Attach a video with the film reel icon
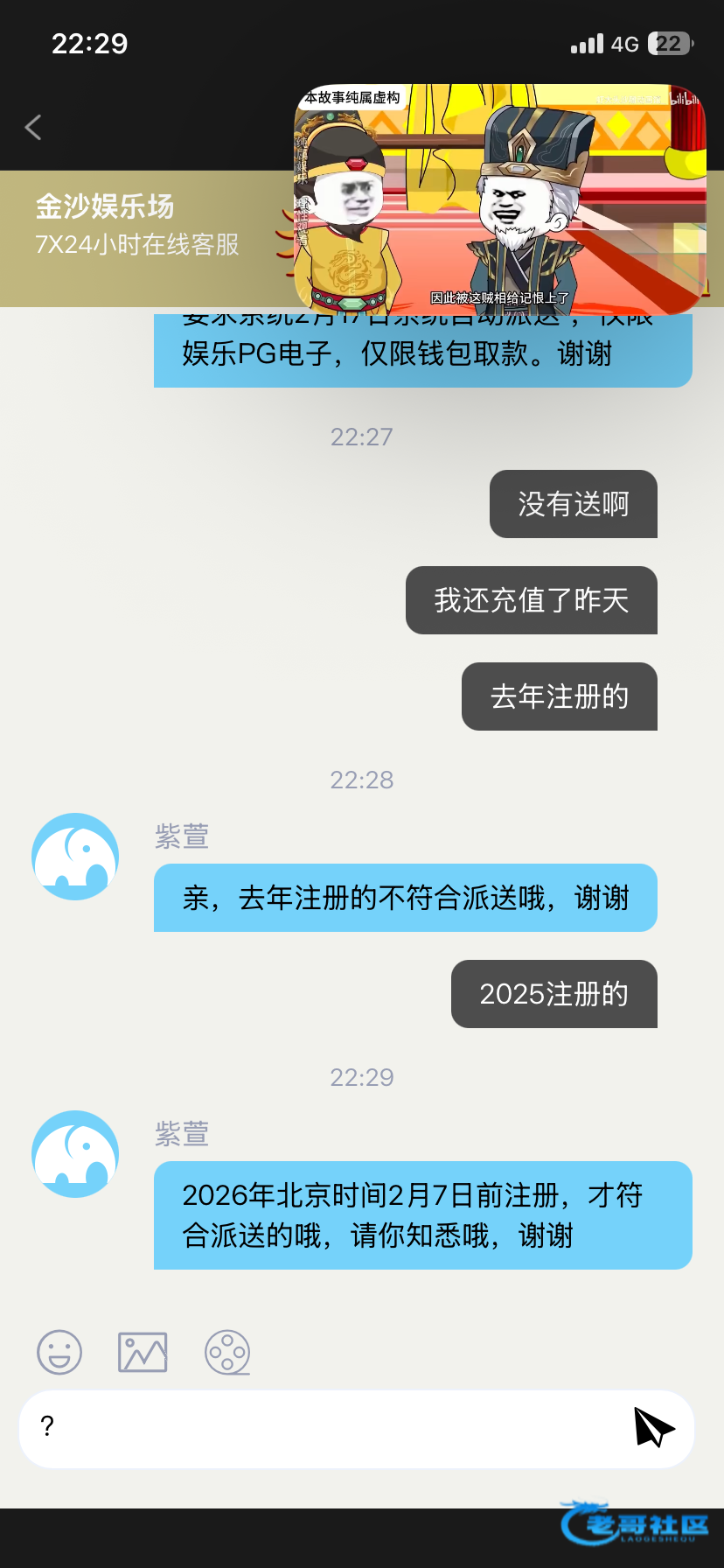Viewport: 724px width, 1568px height. pyautogui.click(x=227, y=1353)
